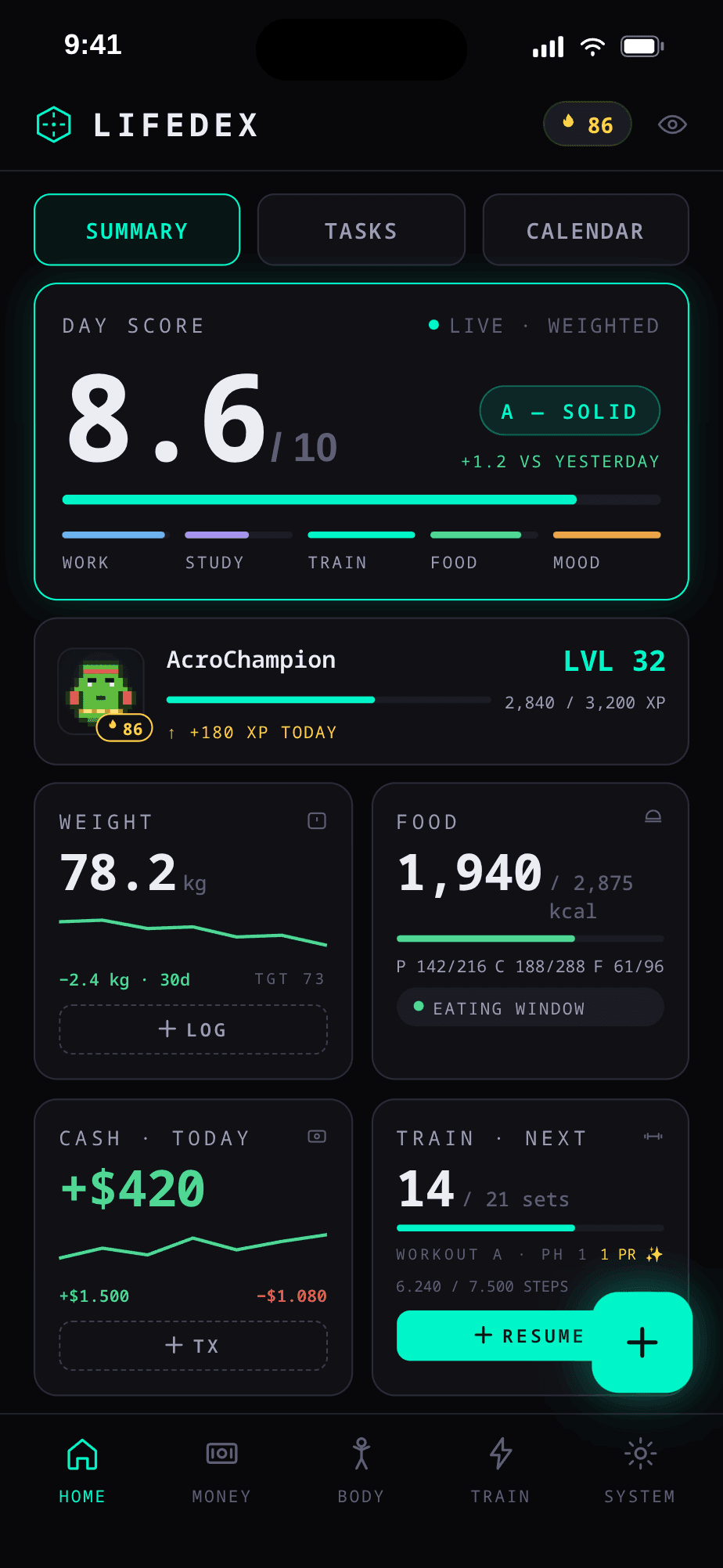
Task: Switch to the Tasks tab
Action: tap(361, 230)
